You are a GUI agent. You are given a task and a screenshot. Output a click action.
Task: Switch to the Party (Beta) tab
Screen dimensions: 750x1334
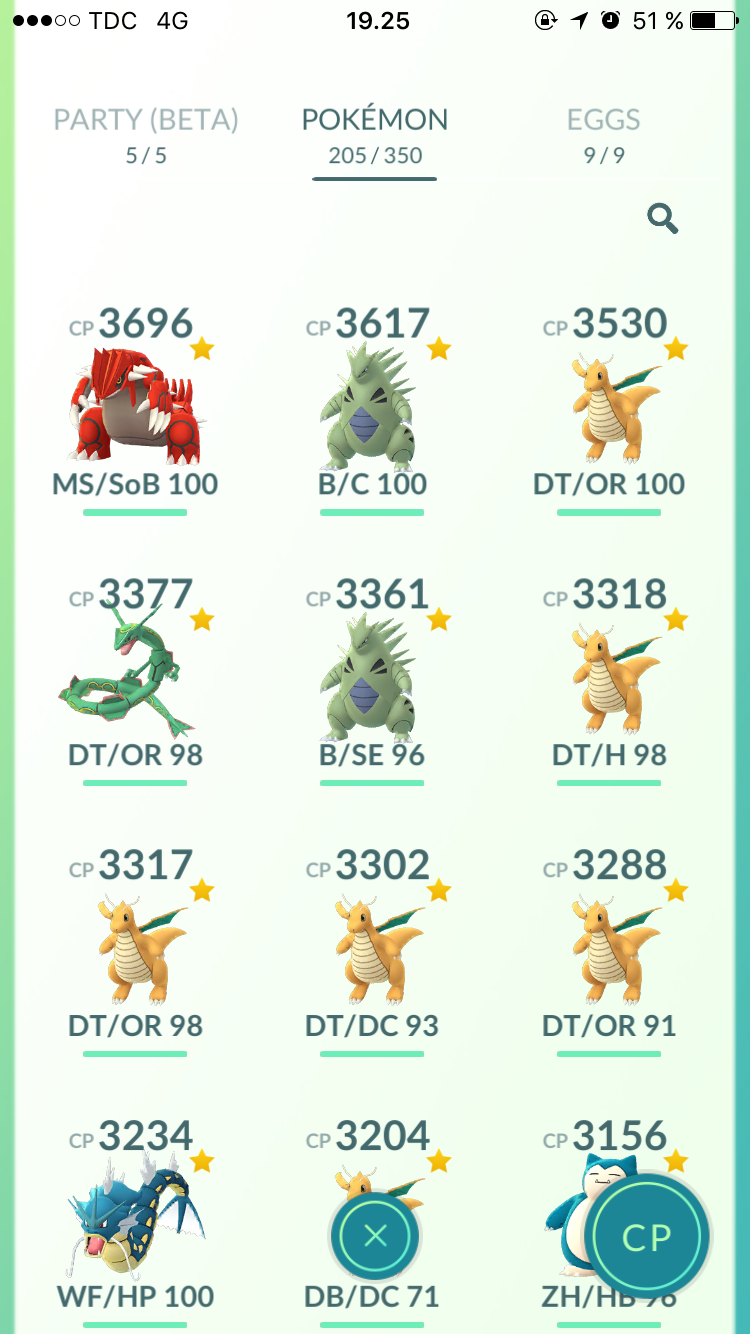[x=146, y=136]
